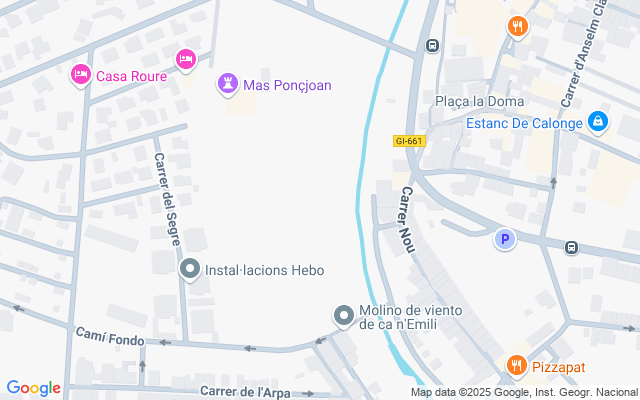Open the Pizzapat restaurant marker
Image resolution: width=640 pixels, height=400 pixels.
(517, 366)
